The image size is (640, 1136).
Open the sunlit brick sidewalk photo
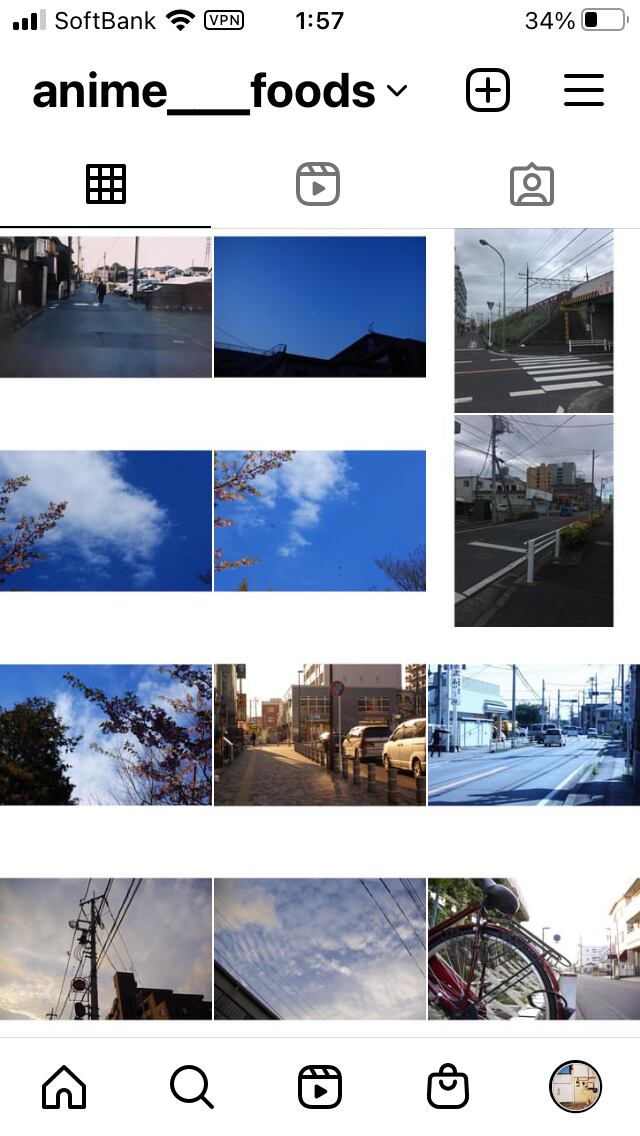point(320,735)
